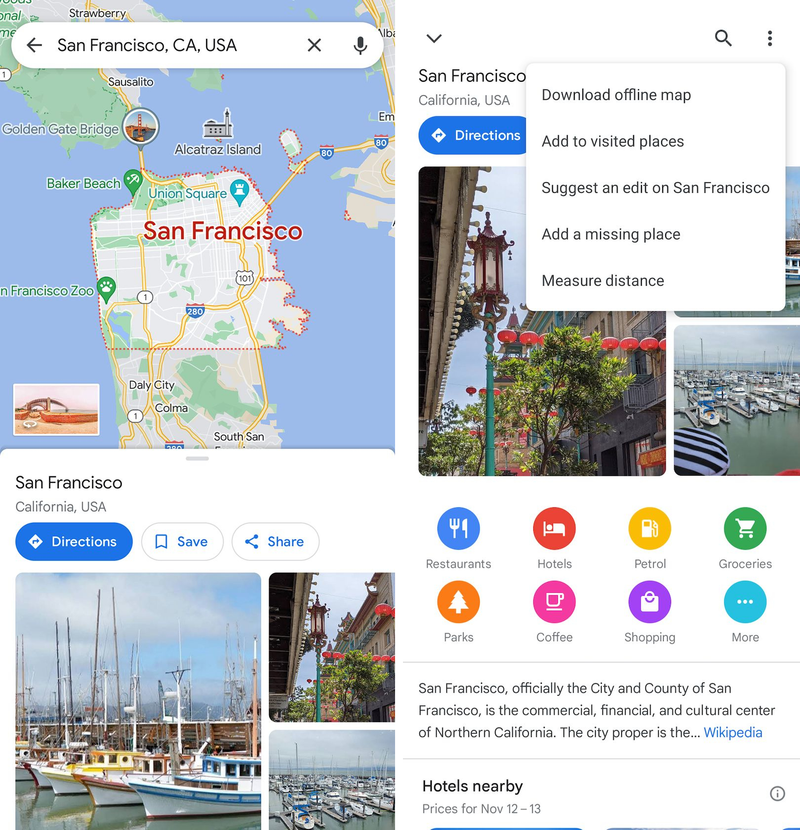This screenshot has height=830, width=800.
Task: Save San Francisco to a list
Action: point(181,541)
